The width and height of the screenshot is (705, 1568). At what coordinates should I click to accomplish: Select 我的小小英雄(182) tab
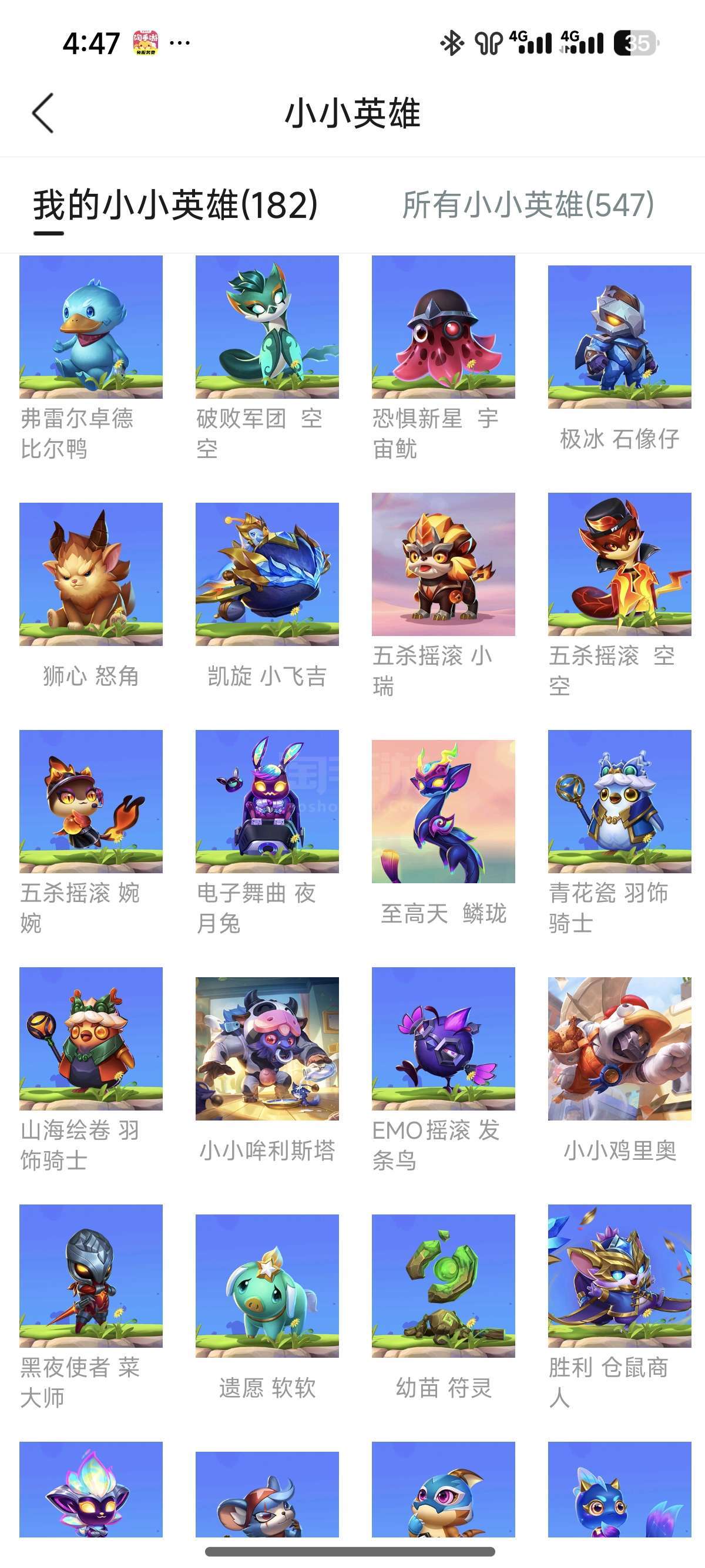(x=175, y=204)
